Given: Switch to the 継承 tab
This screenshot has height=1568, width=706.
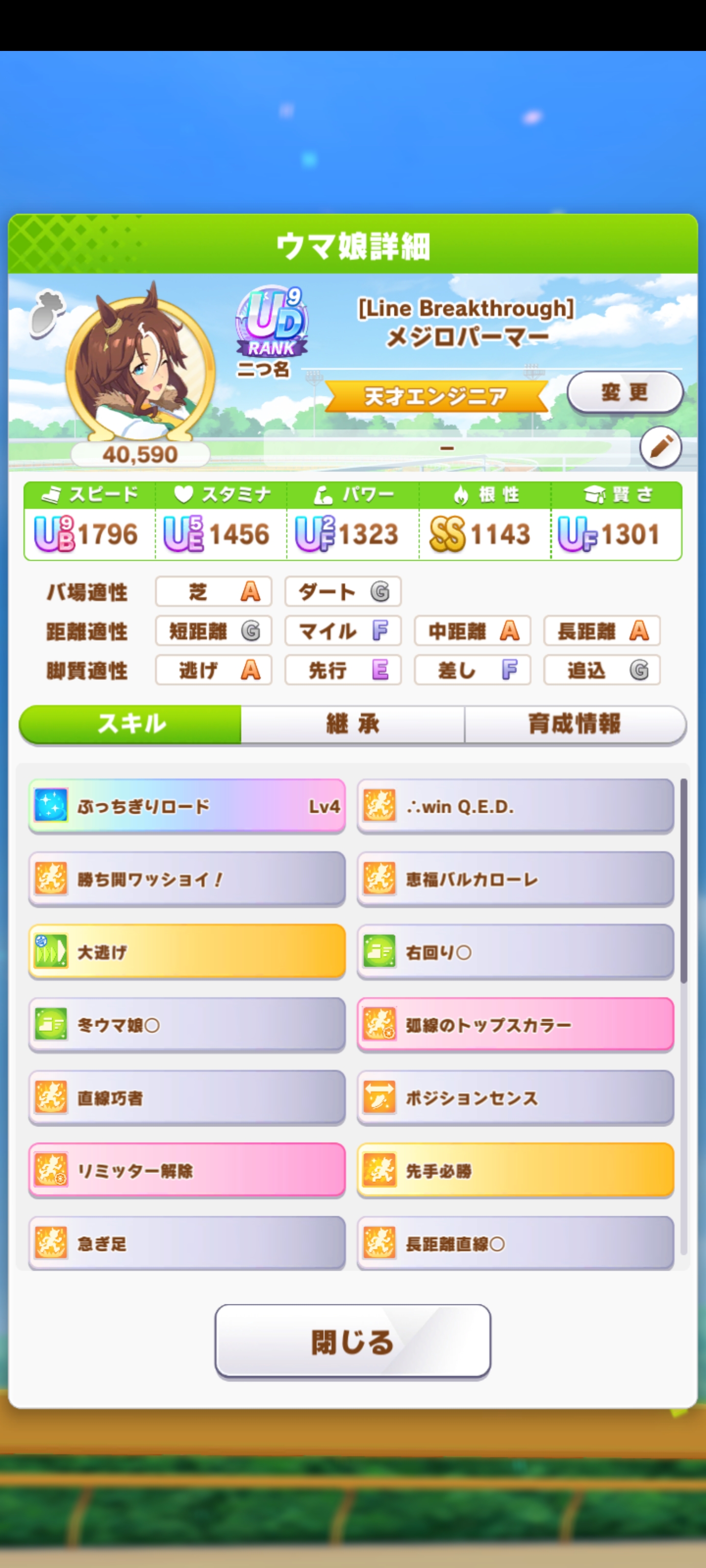Looking at the screenshot, I should (x=352, y=724).
